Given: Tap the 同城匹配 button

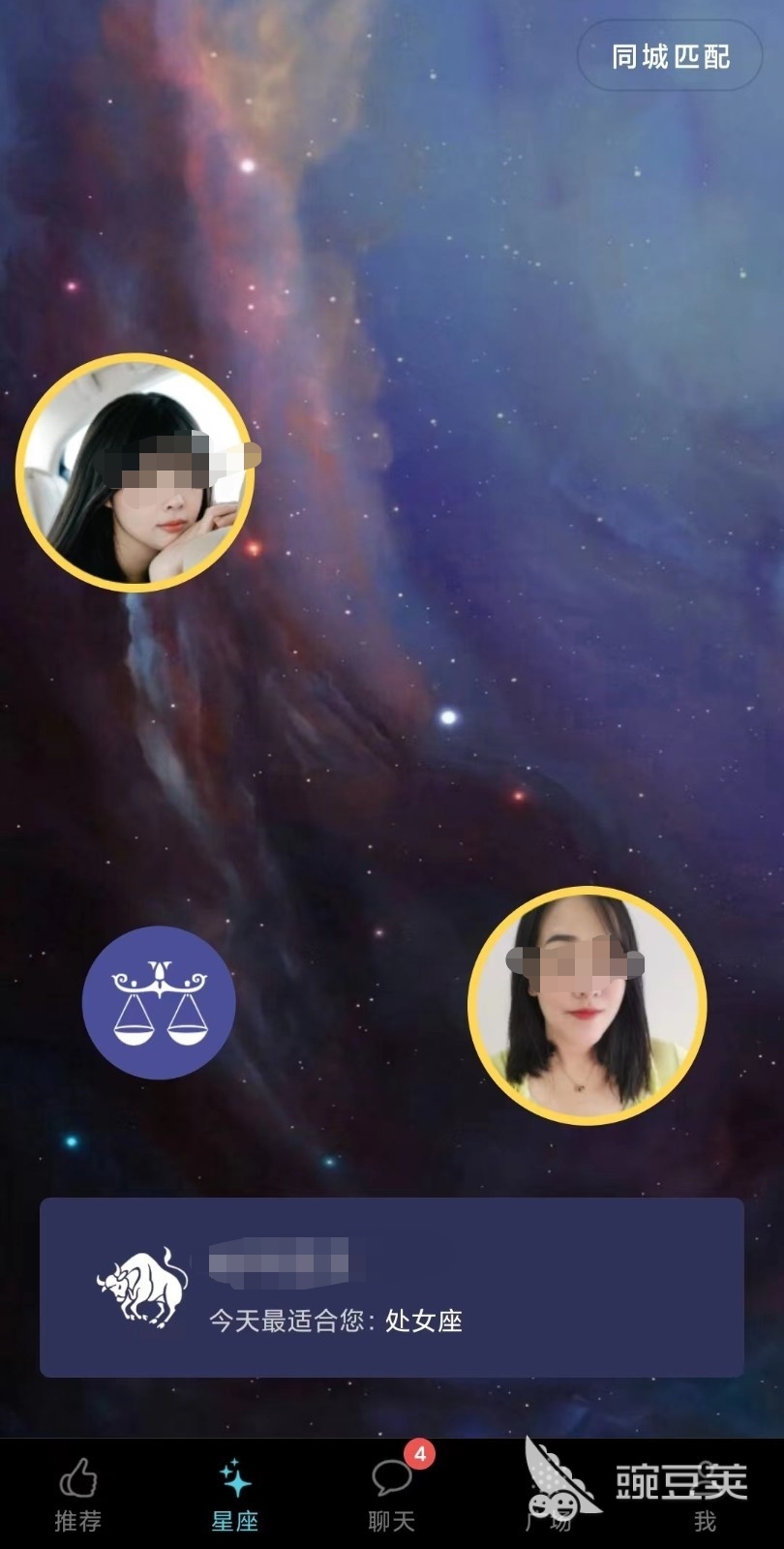Looking at the screenshot, I should (670, 57).
